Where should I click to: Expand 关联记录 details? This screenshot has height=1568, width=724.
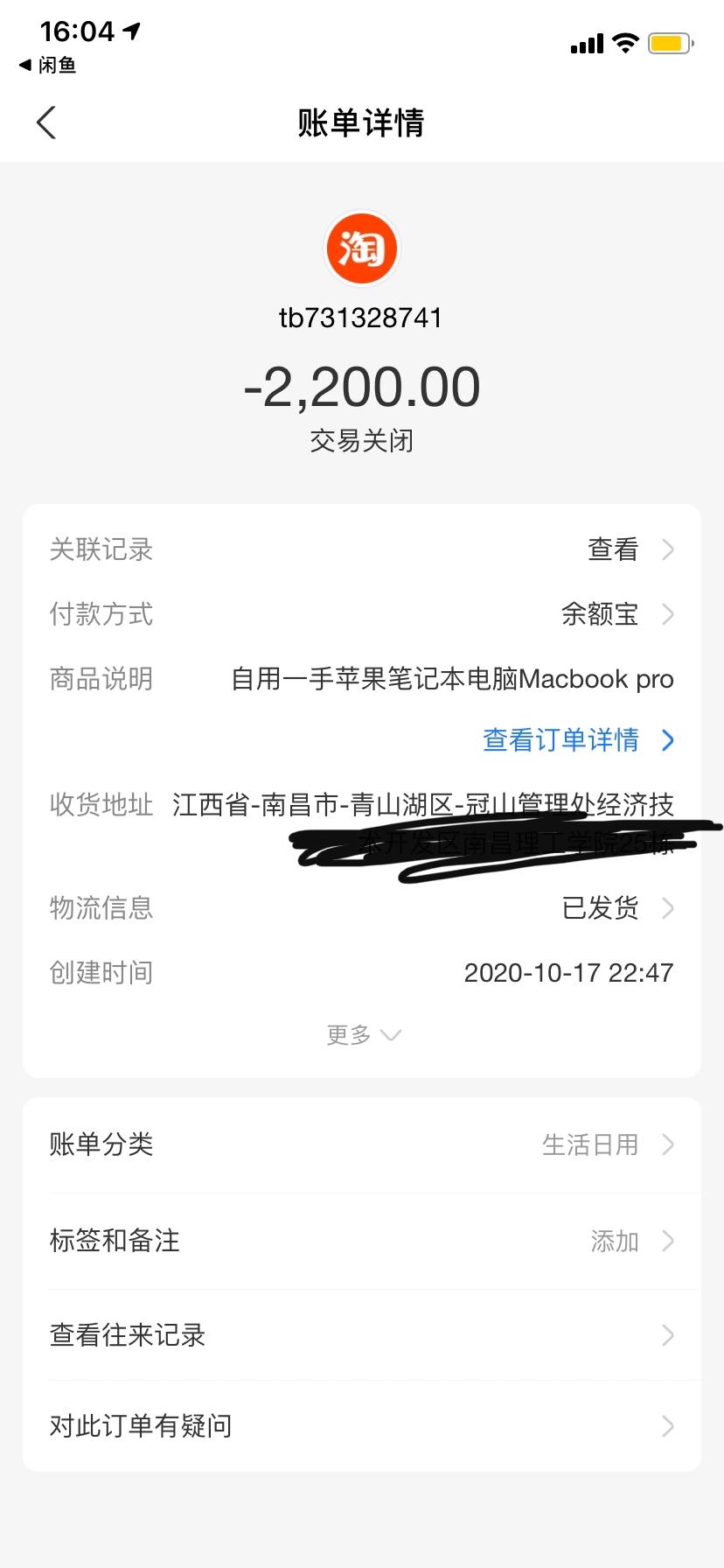pyautogui.click(x=669, y=549)
